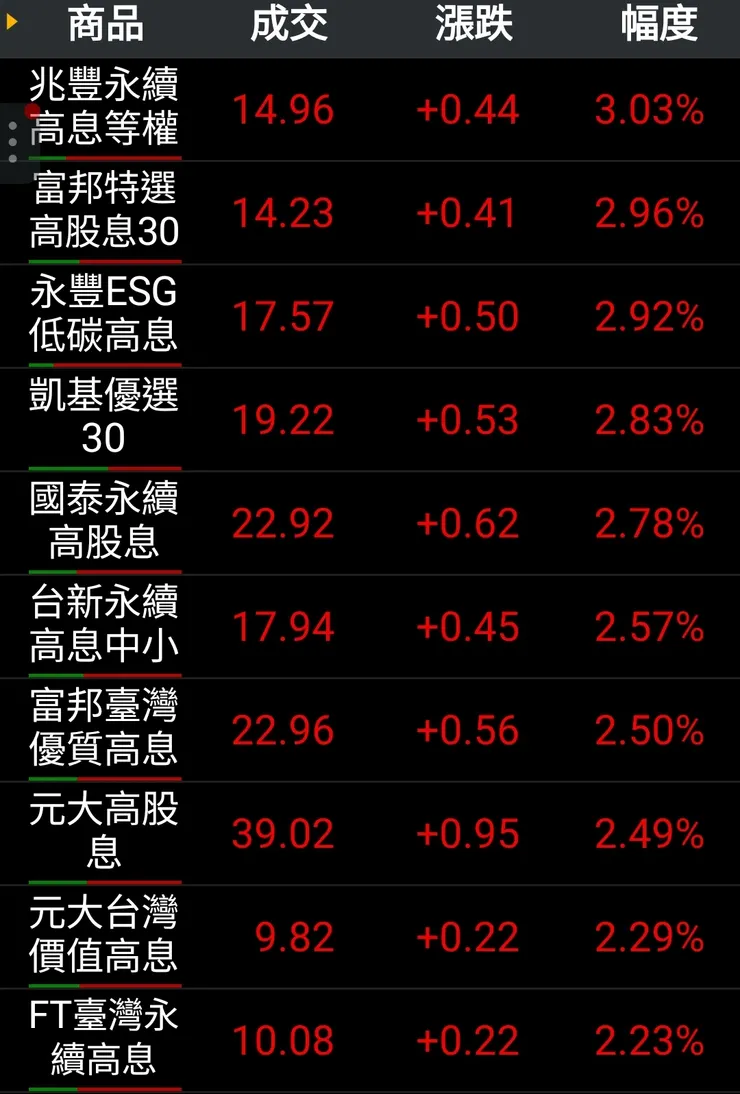Click the 商品 column header
Screen dimensions: 740x1094
(104, 27)
